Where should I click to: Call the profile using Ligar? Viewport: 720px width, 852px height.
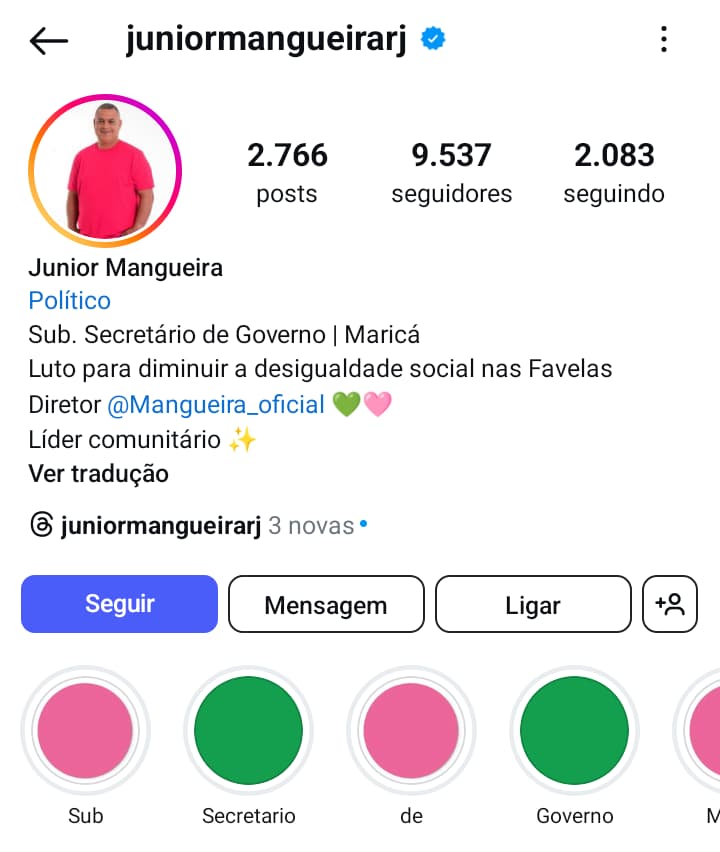533,604
